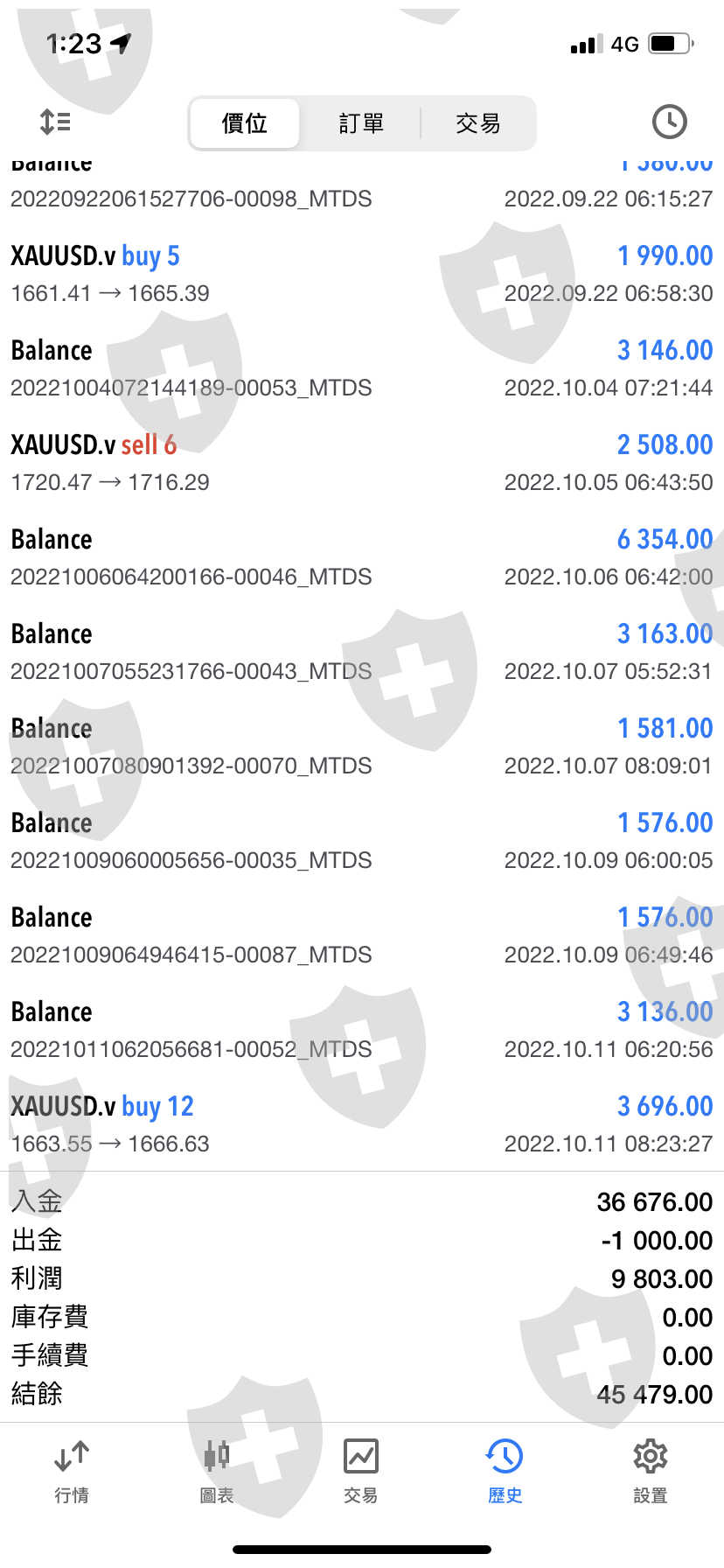Switch to the 訂單 segment
Image resolution: width=724 pixels, height=1568 pixels.
[361, 123]
